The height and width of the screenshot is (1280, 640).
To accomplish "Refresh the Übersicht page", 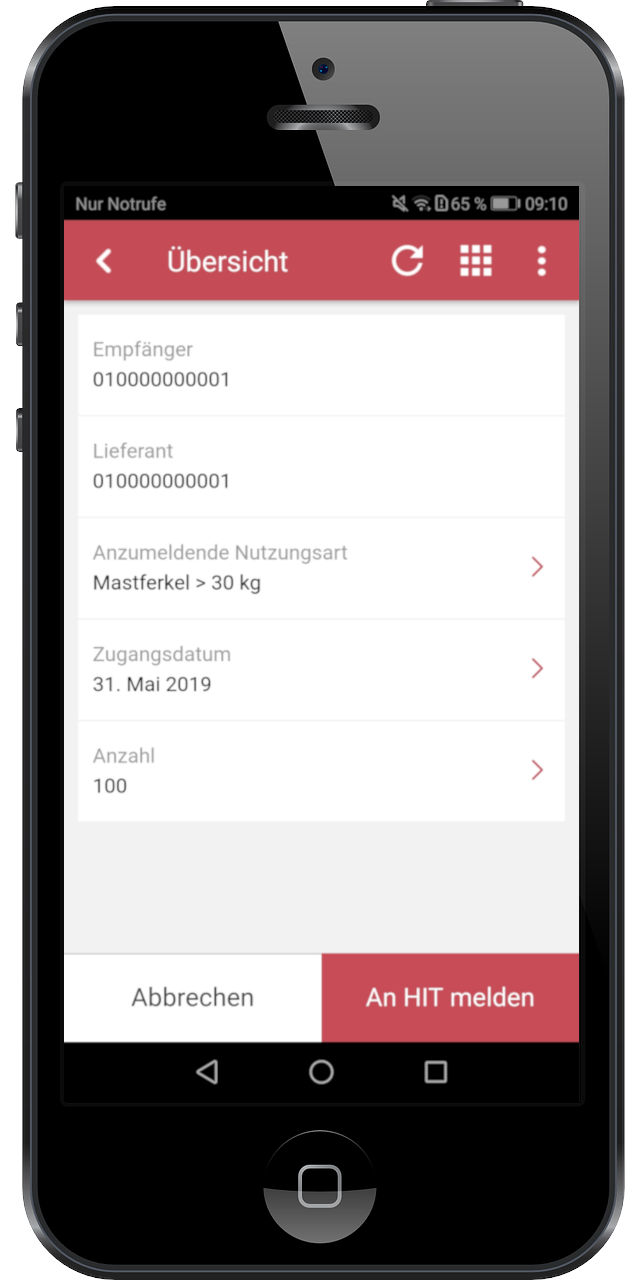I will click(407, 261).
